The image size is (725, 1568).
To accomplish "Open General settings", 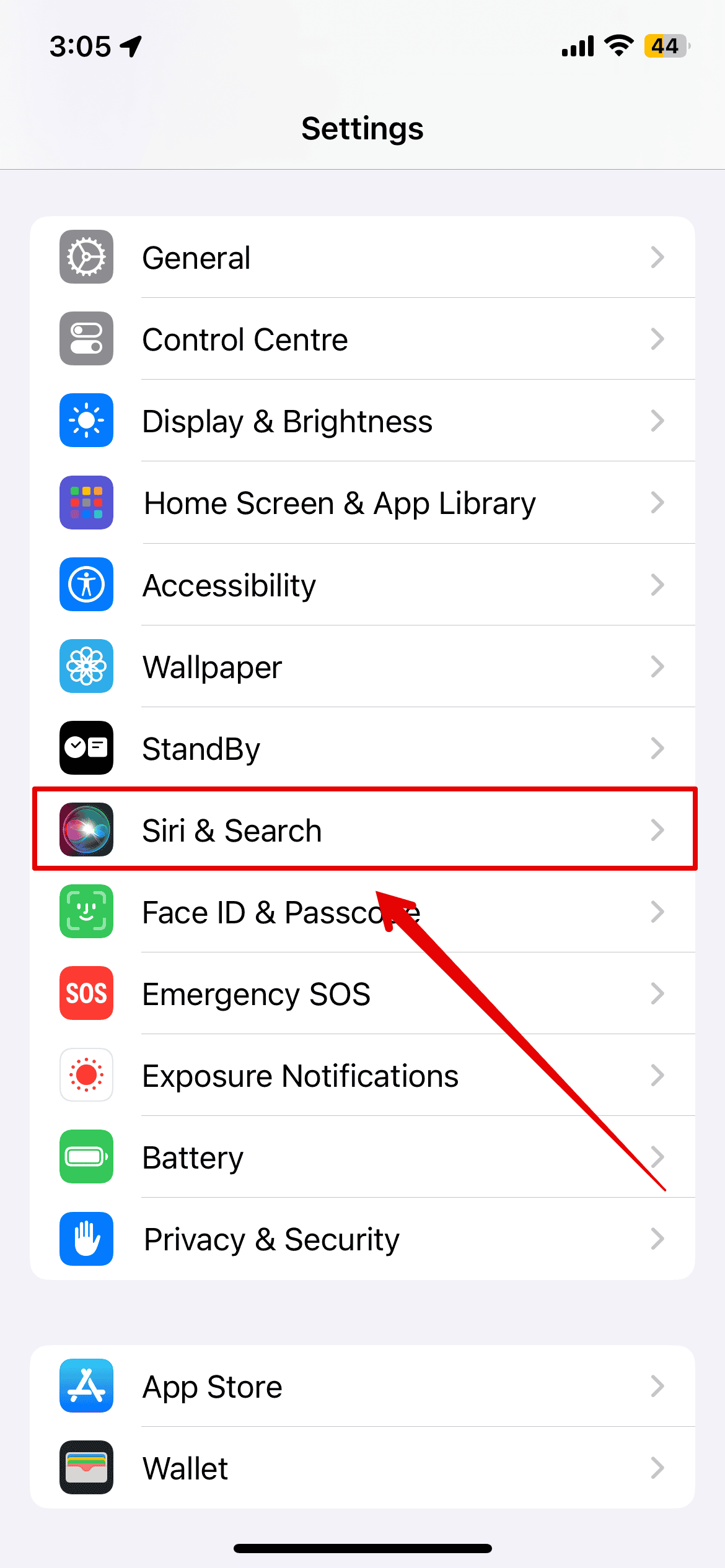I will [x=362, y=258].
